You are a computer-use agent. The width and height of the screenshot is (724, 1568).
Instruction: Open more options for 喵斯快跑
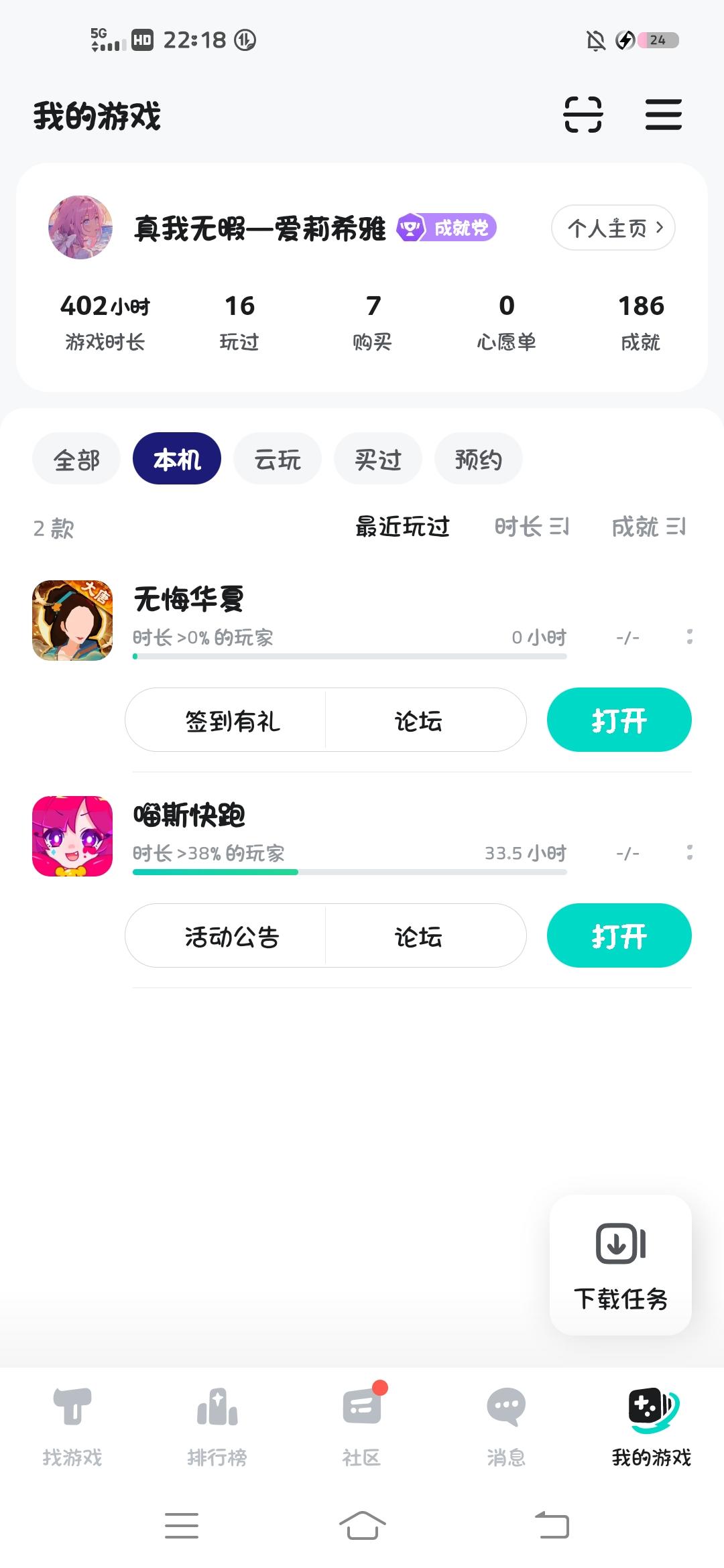[689, 854]
